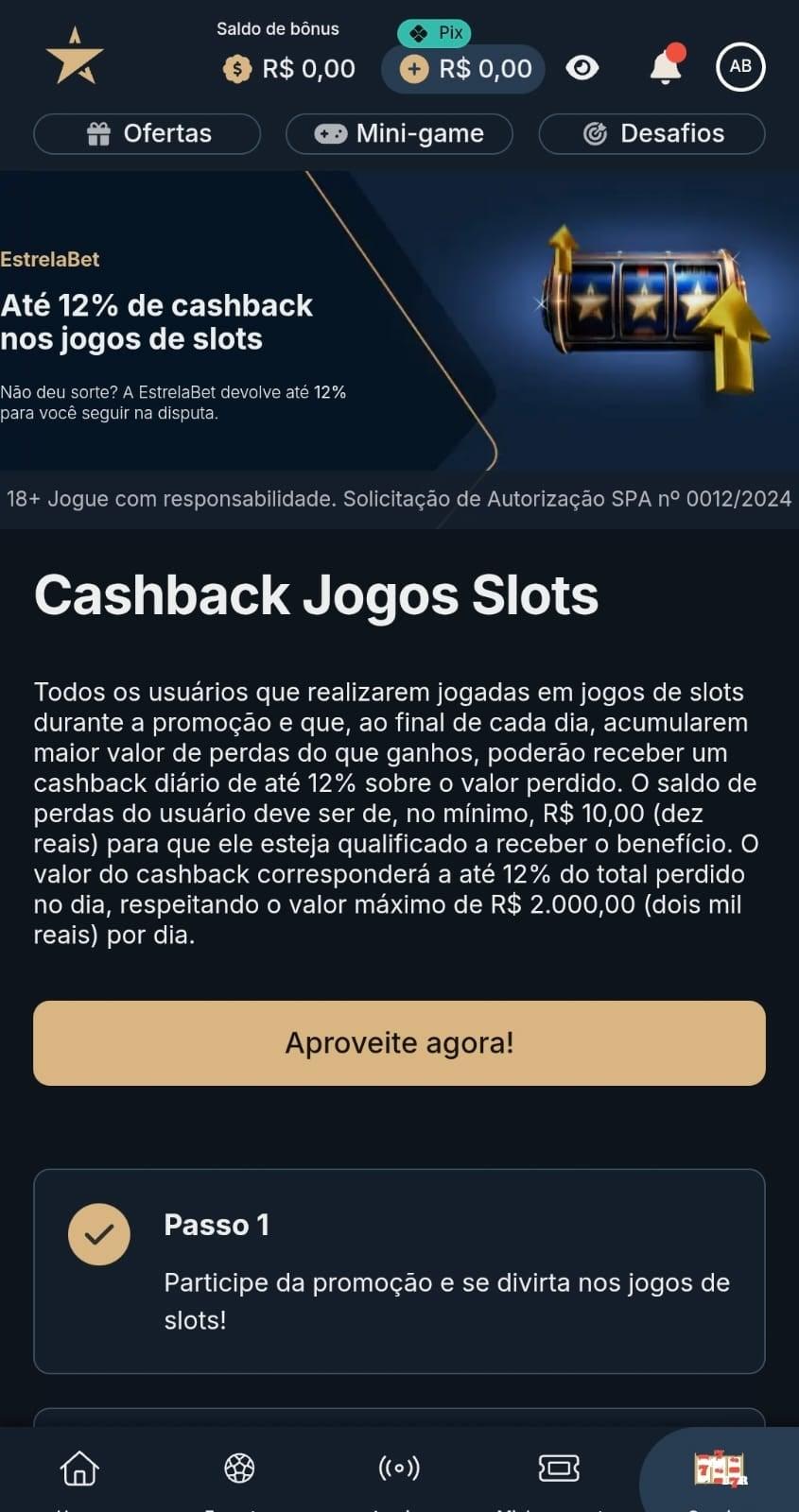799x1512 pixels.
Task: Open the deposit panel via plus button
Action: tap(413, 68)
